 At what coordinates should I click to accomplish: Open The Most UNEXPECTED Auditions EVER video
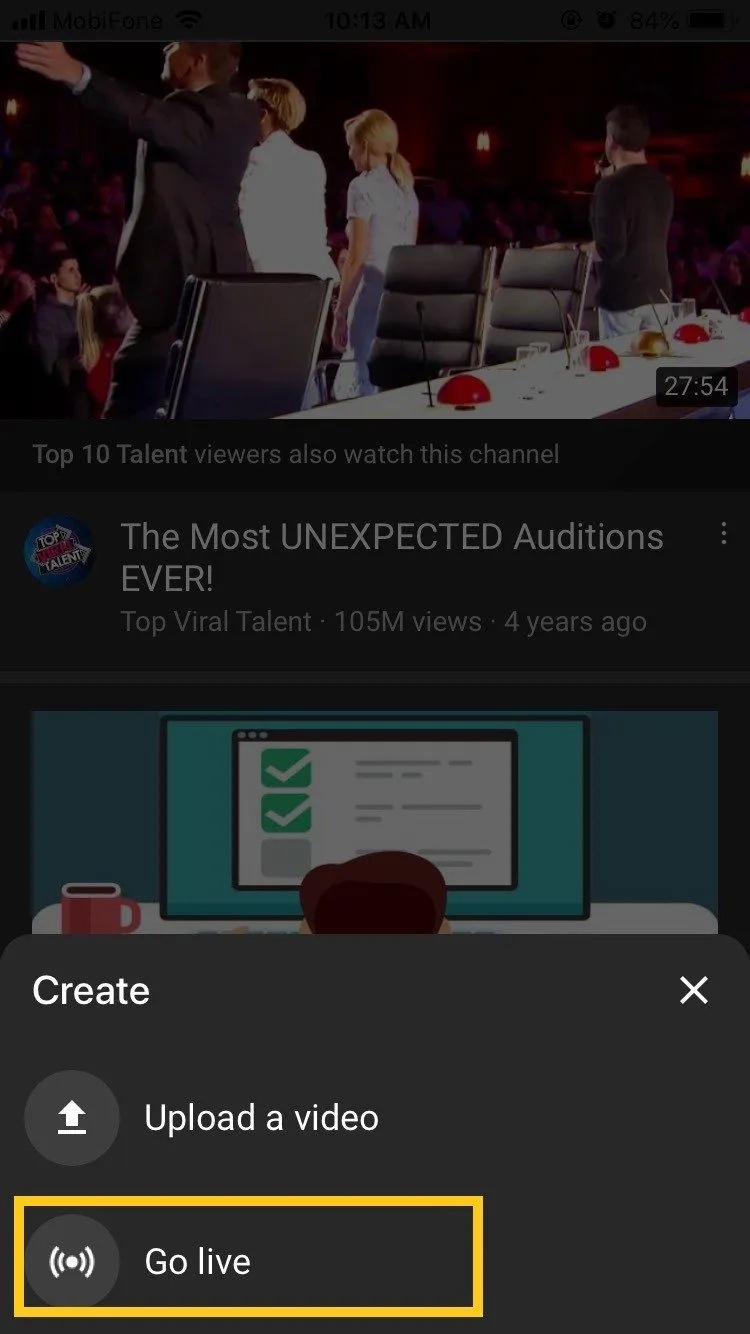point(390,557)
